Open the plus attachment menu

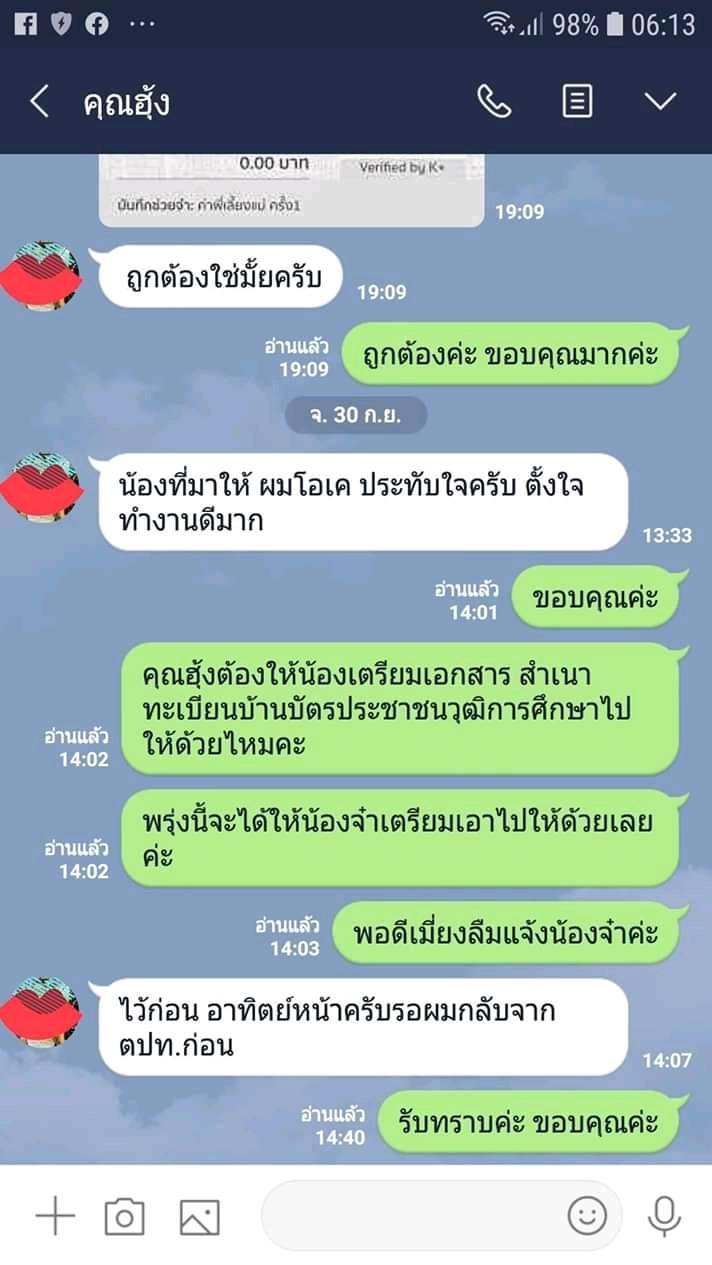55,1216
